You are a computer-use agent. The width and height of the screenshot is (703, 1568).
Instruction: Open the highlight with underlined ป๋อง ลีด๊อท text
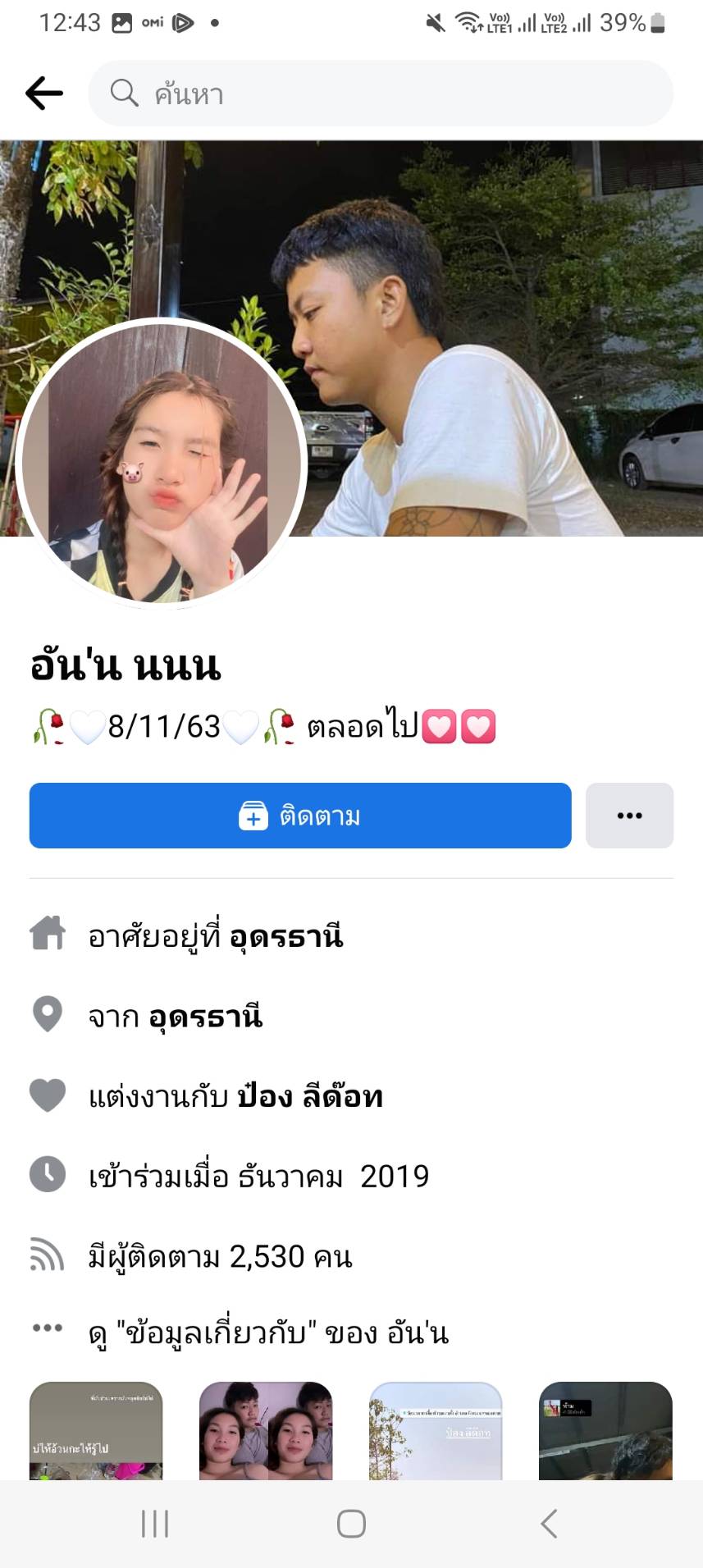click(436, 1431)
